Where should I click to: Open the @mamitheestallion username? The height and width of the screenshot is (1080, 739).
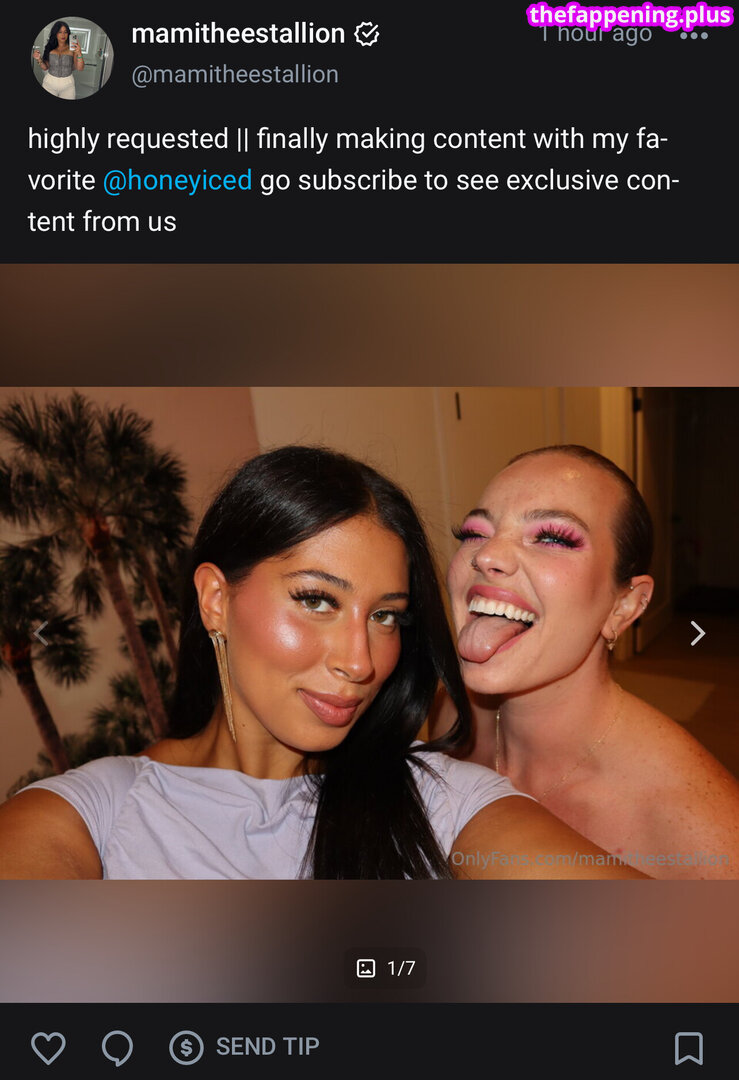pyautogui.click(x=235, y=74)
